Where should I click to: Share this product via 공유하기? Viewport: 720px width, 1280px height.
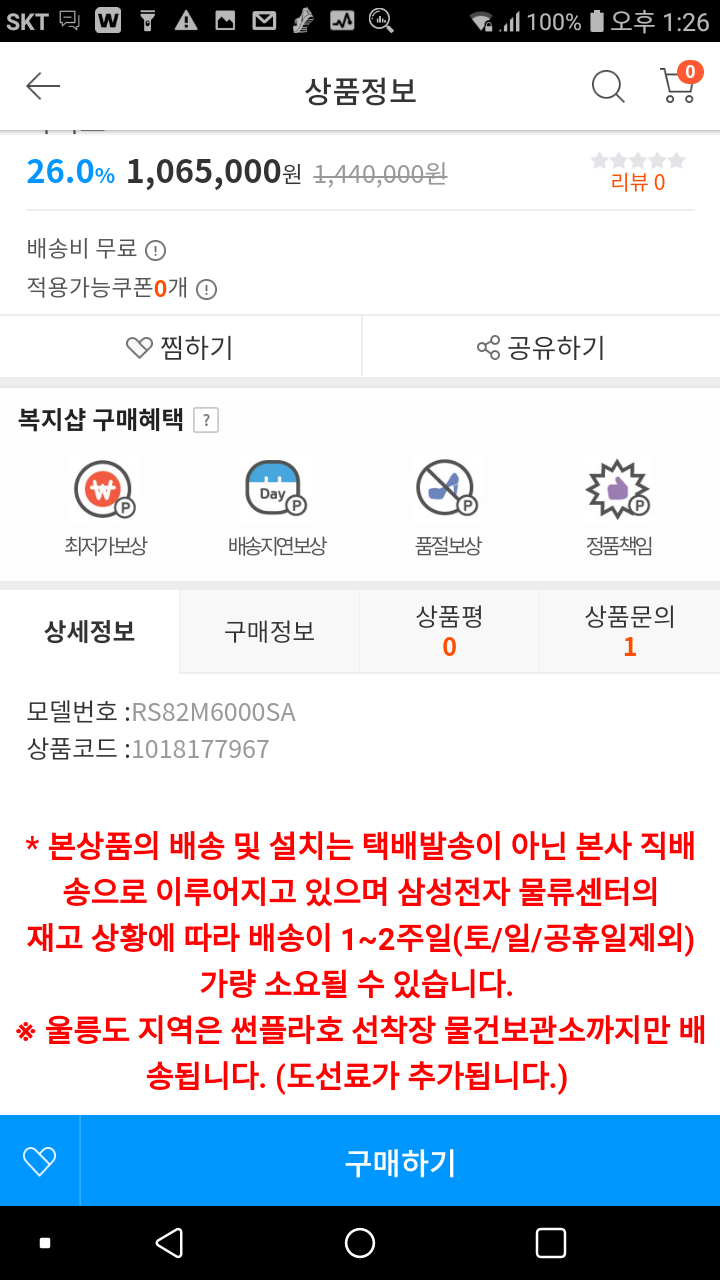point(541,347)
